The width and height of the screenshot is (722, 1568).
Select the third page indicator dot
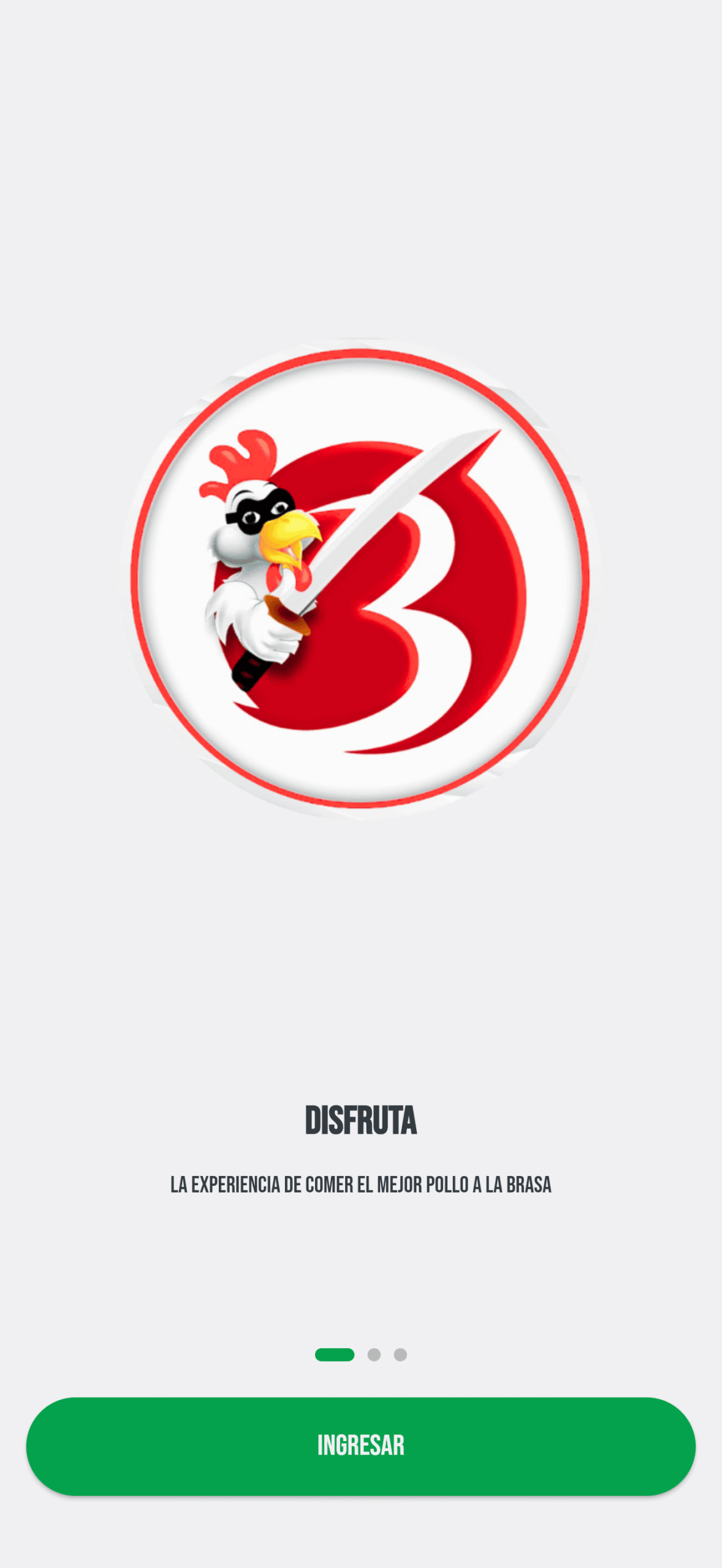coord(400,1354)
